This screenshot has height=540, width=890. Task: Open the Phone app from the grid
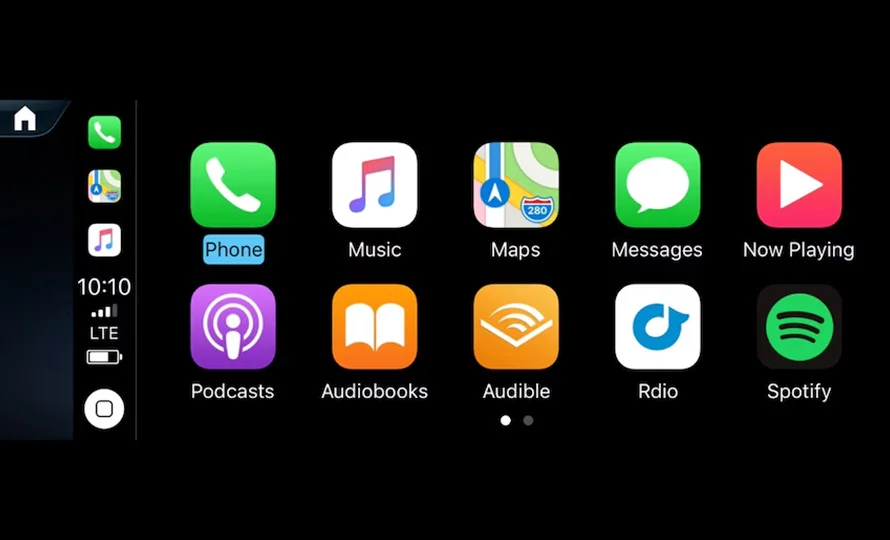[233, 185]
